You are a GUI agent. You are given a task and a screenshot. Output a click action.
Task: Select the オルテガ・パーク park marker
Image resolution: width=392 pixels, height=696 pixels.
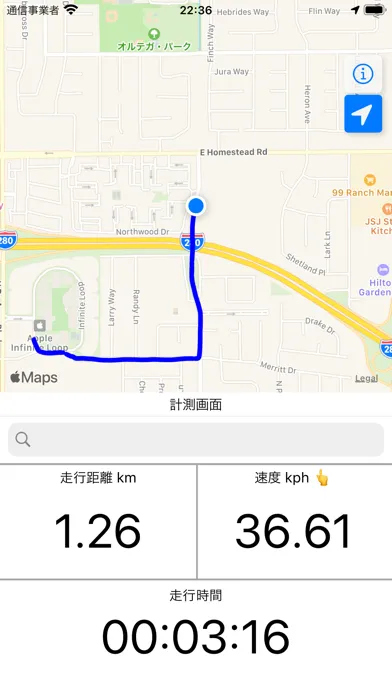154,34
